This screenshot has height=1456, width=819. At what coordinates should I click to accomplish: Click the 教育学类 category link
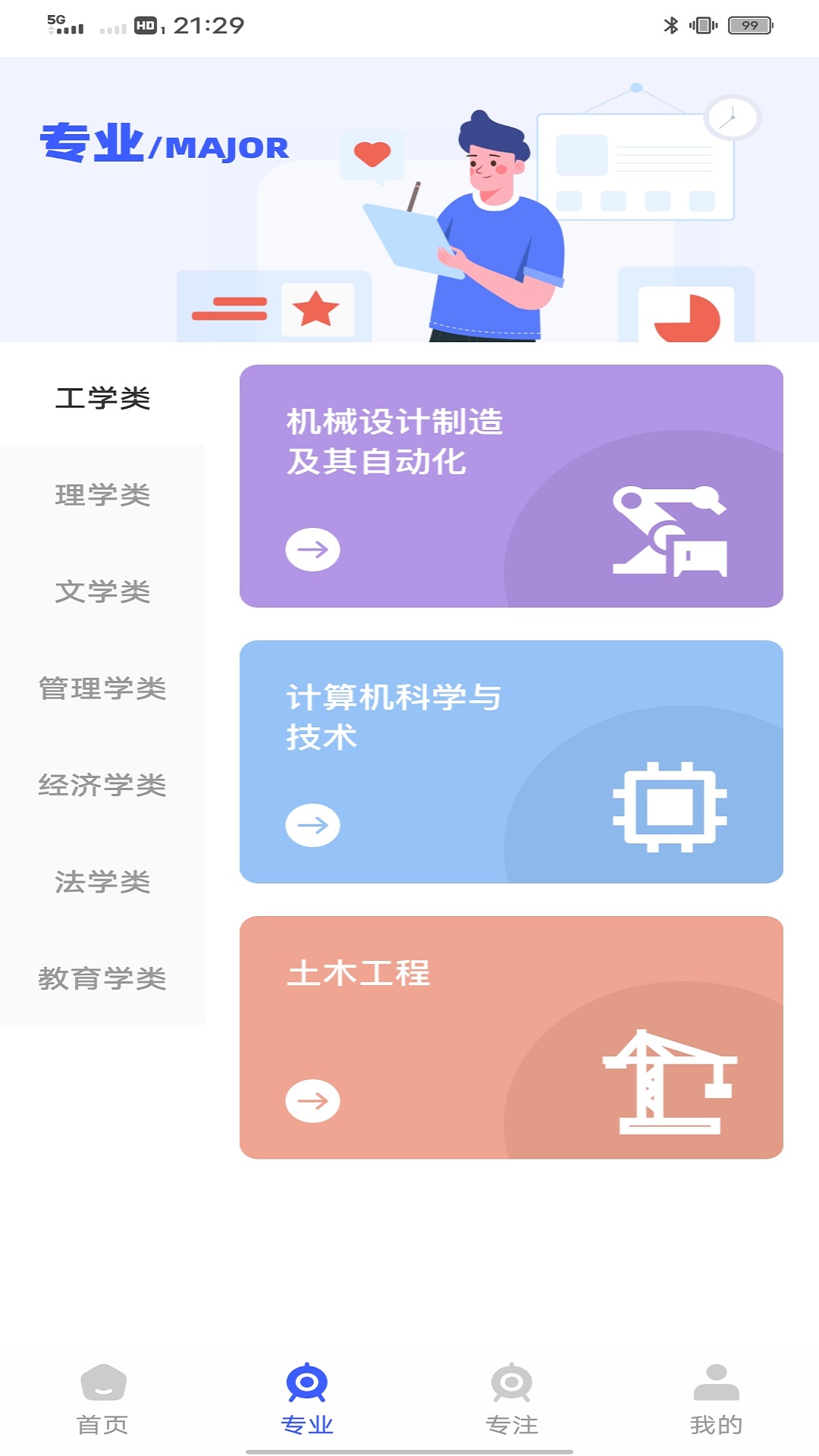(x=104, y=979)
